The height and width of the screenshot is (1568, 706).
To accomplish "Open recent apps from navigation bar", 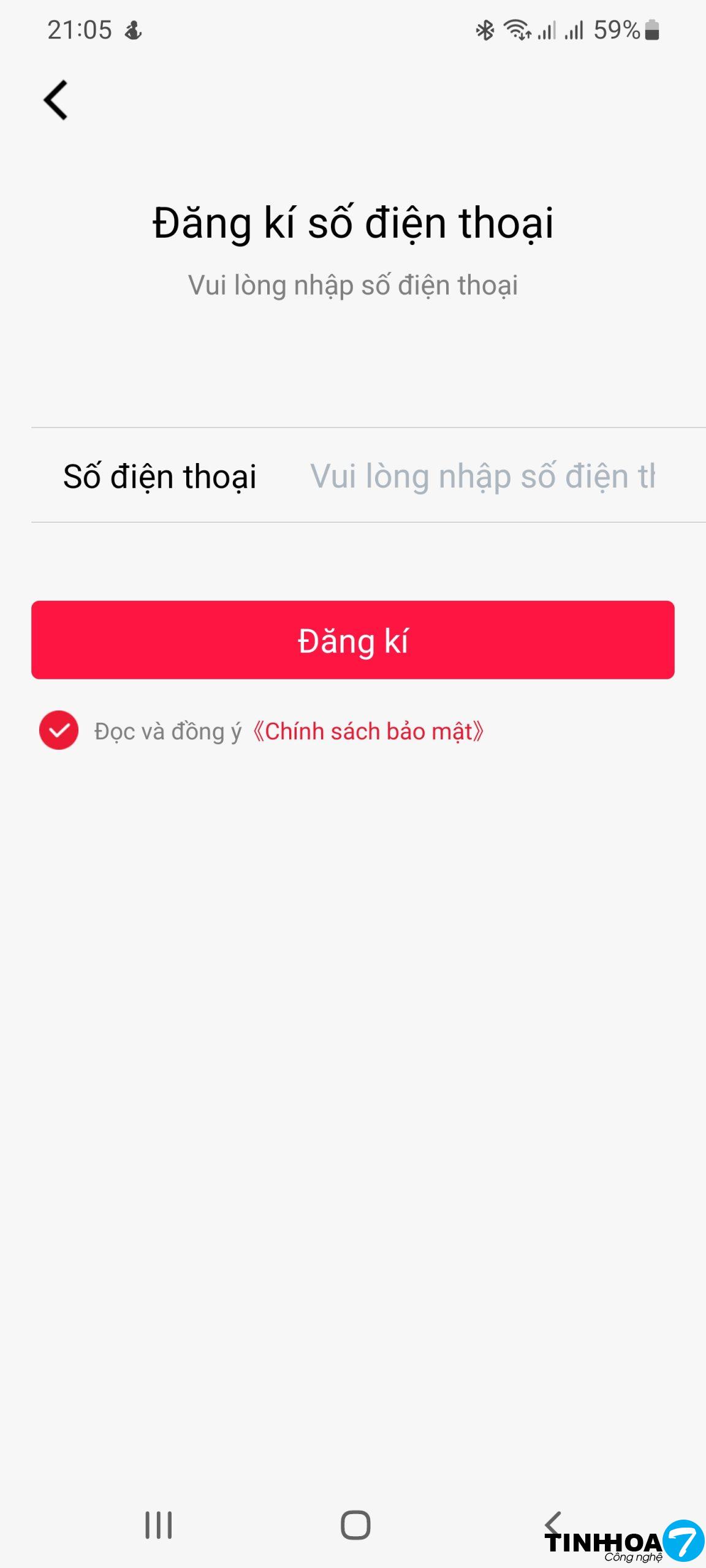I will click(x=158, y=1525).
